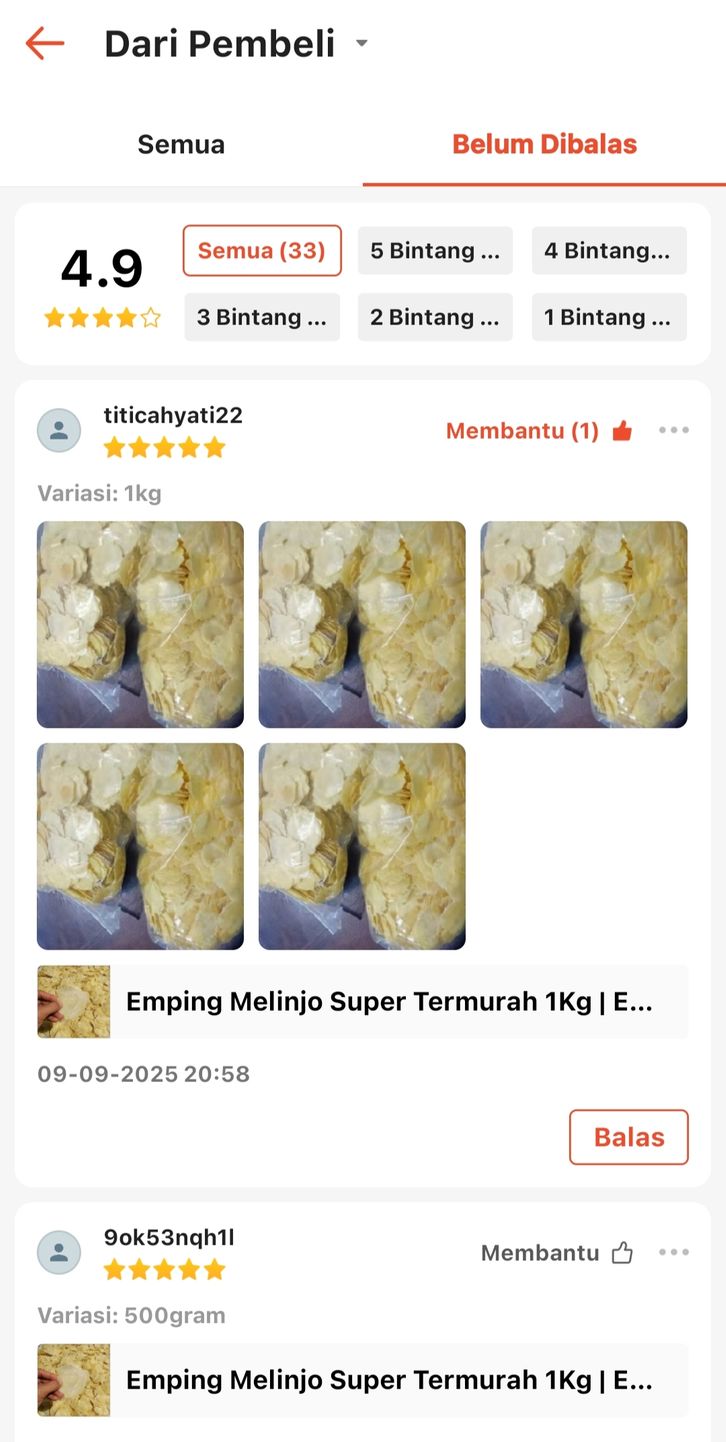
Task: Go back using the orange arrow
Action: tap(45, 44)
